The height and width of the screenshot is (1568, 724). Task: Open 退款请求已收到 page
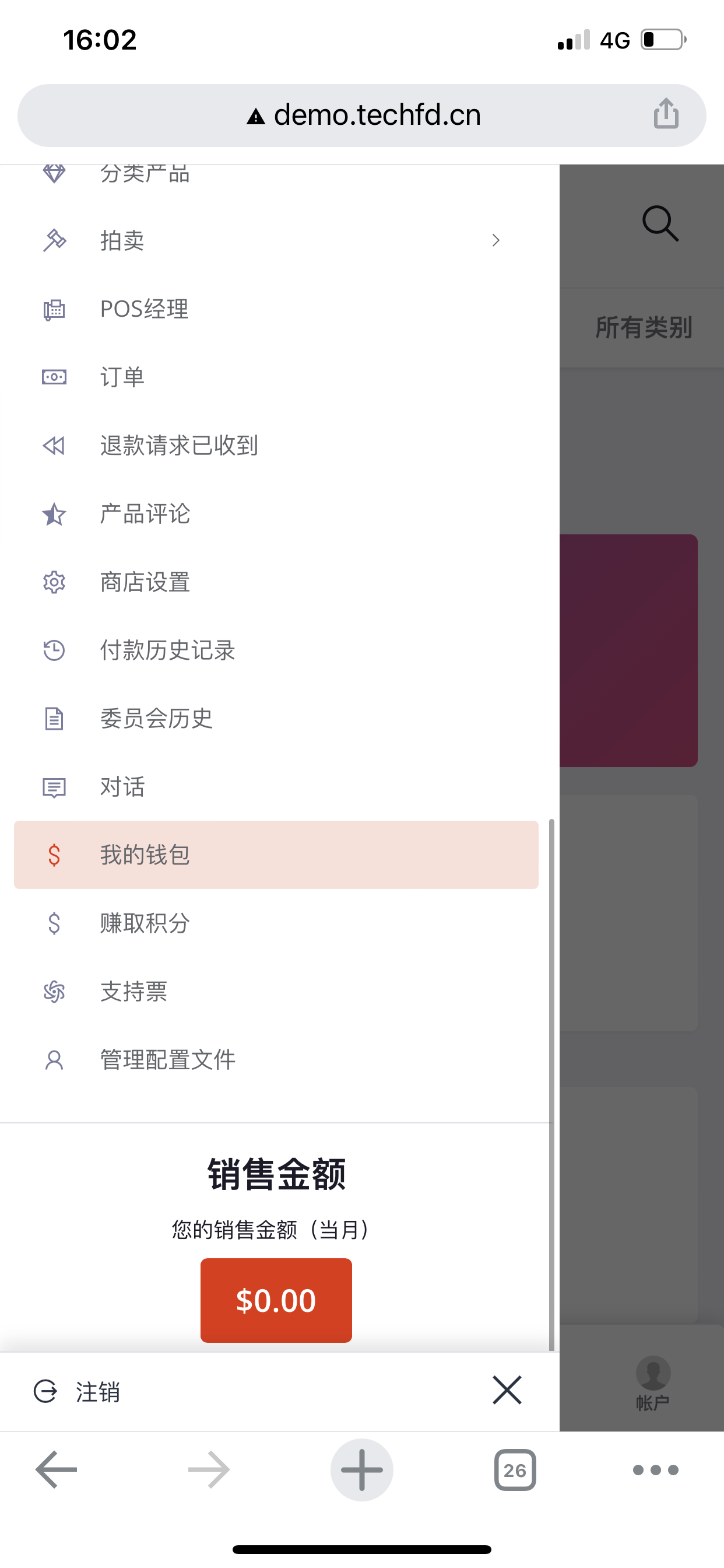click(179, 446)
